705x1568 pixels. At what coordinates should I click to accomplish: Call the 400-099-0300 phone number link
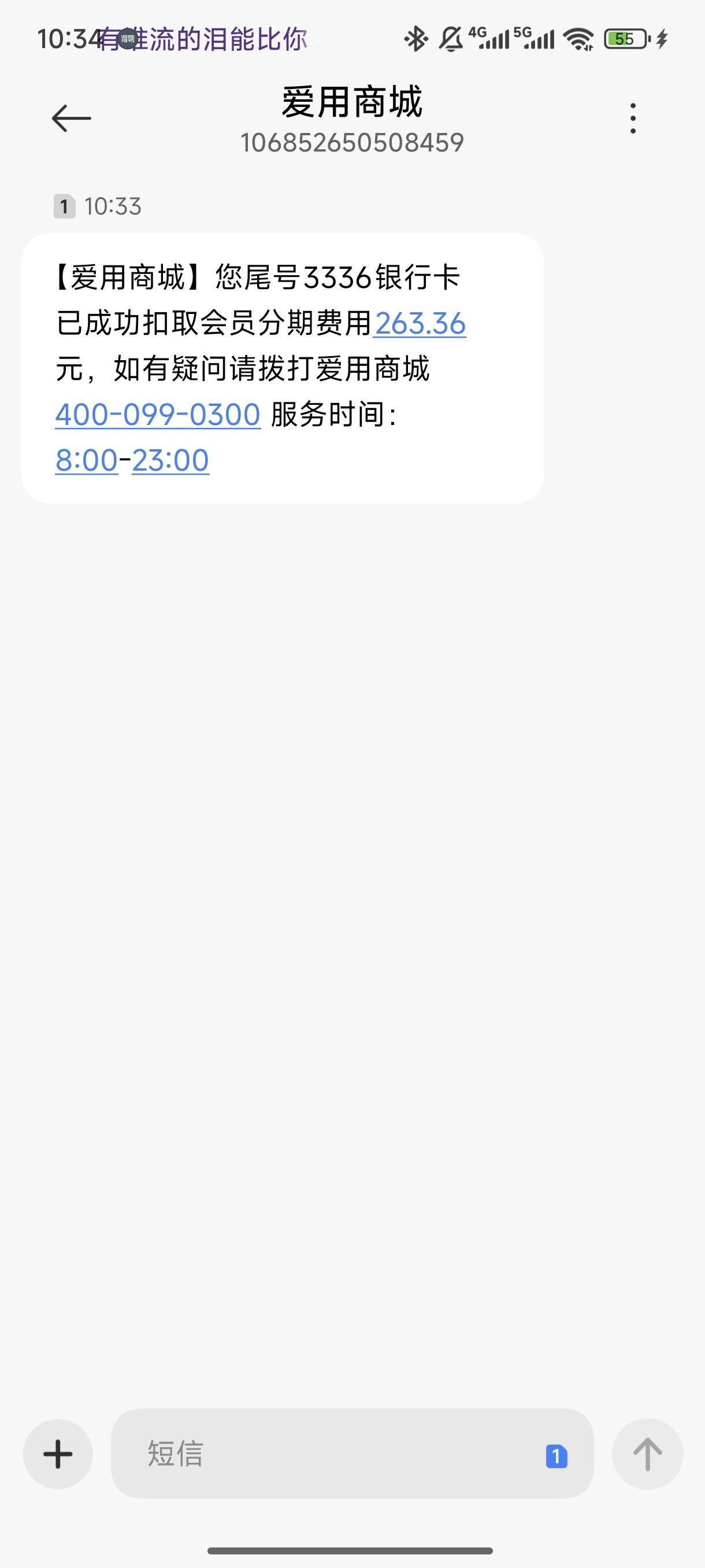[x=158, y=415]
